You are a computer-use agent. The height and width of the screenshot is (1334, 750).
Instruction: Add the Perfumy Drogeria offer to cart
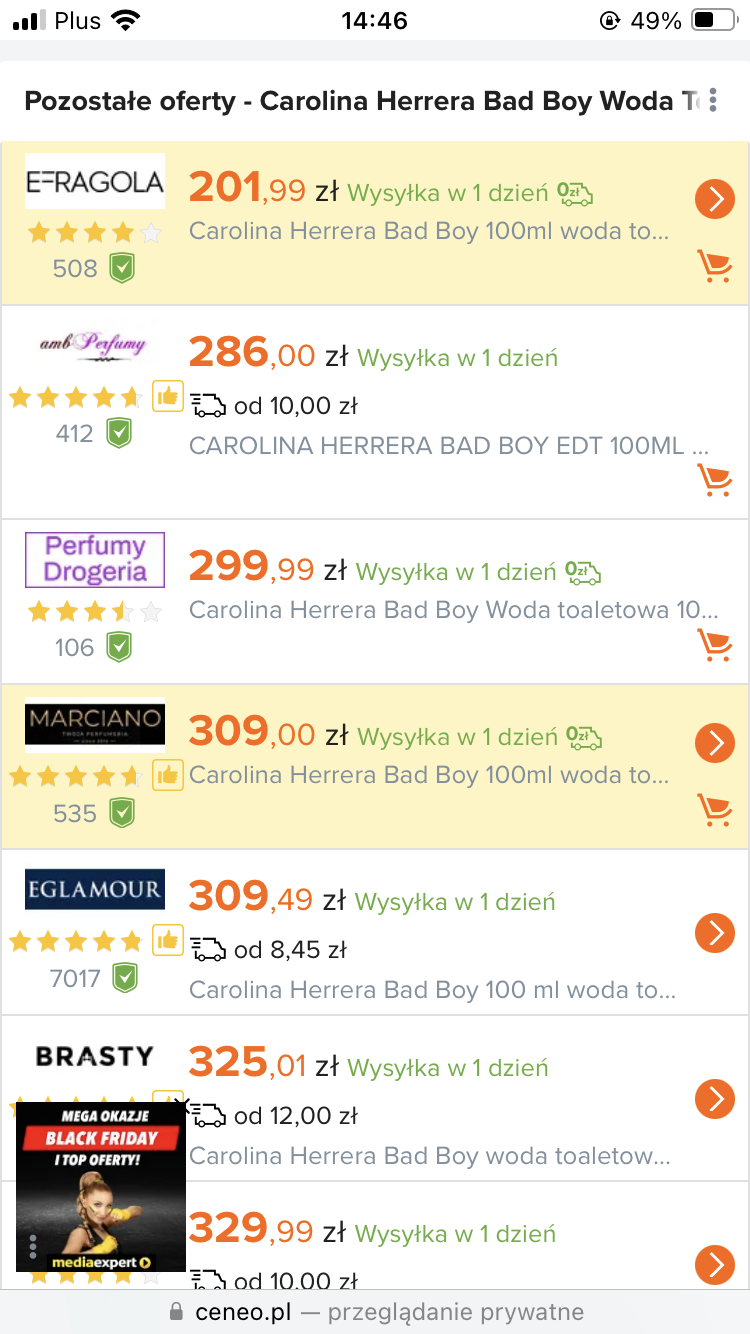714,645
